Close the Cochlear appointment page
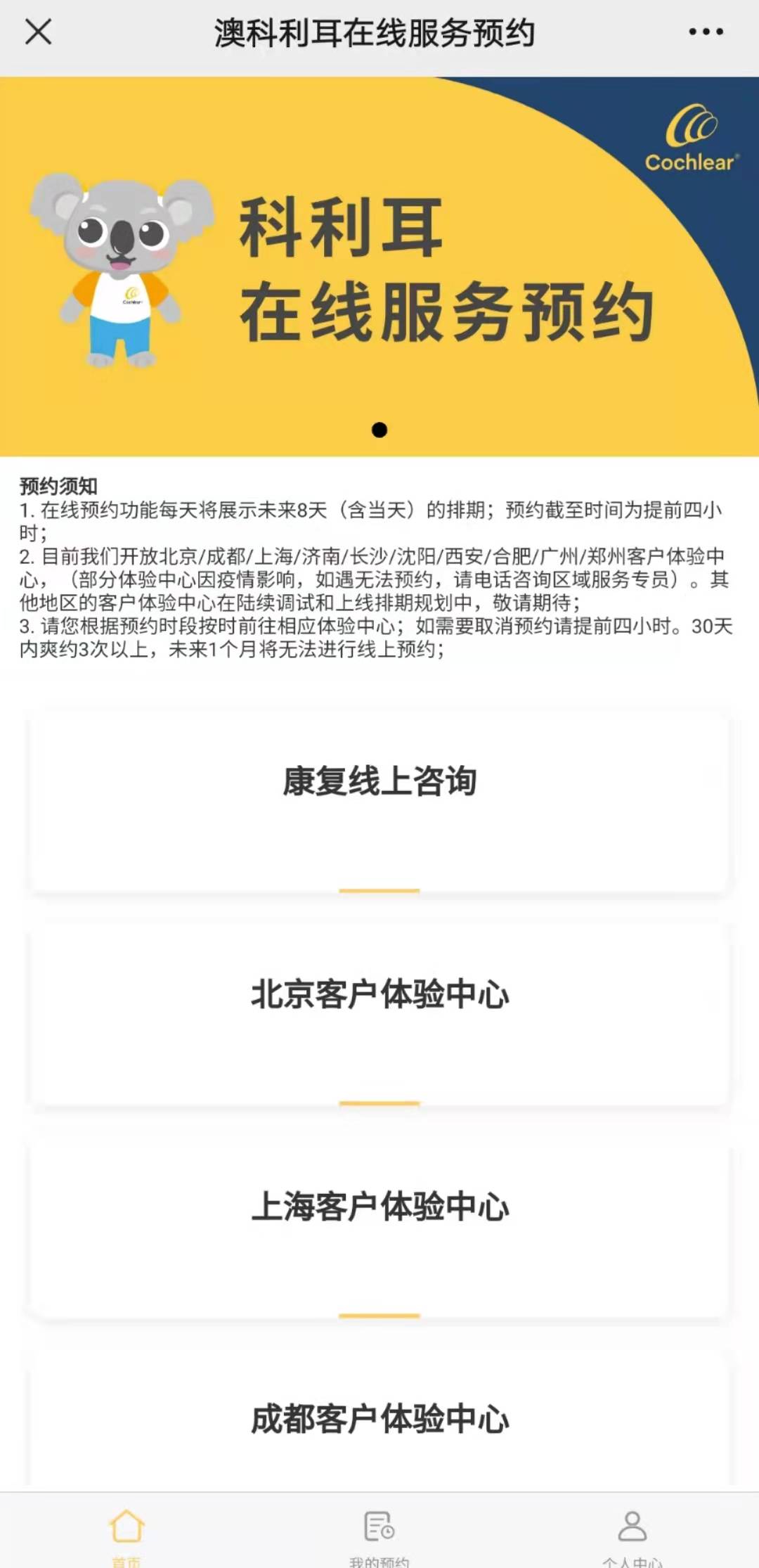 pos(38,32)
